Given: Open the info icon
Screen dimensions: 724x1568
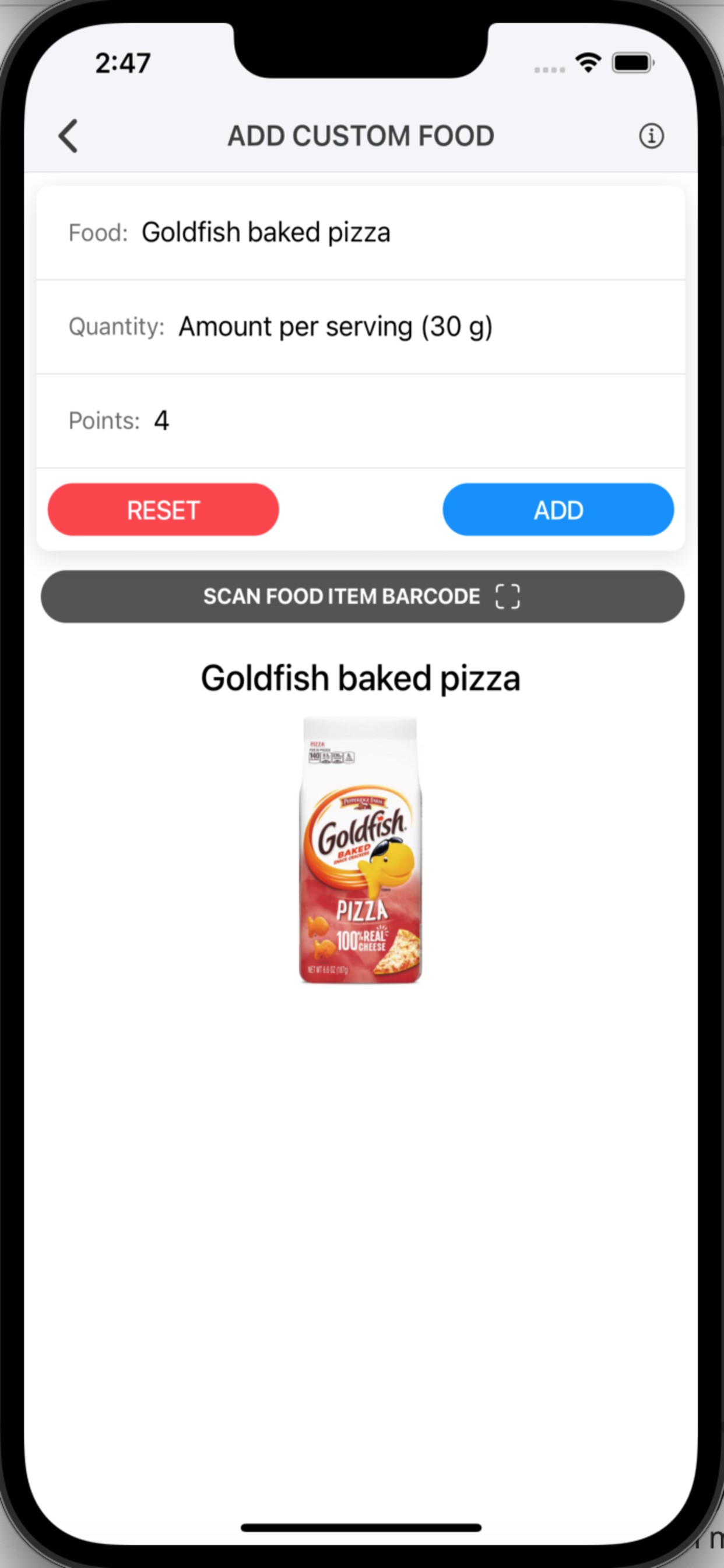Looking at the screenshot, I should 651,136.
